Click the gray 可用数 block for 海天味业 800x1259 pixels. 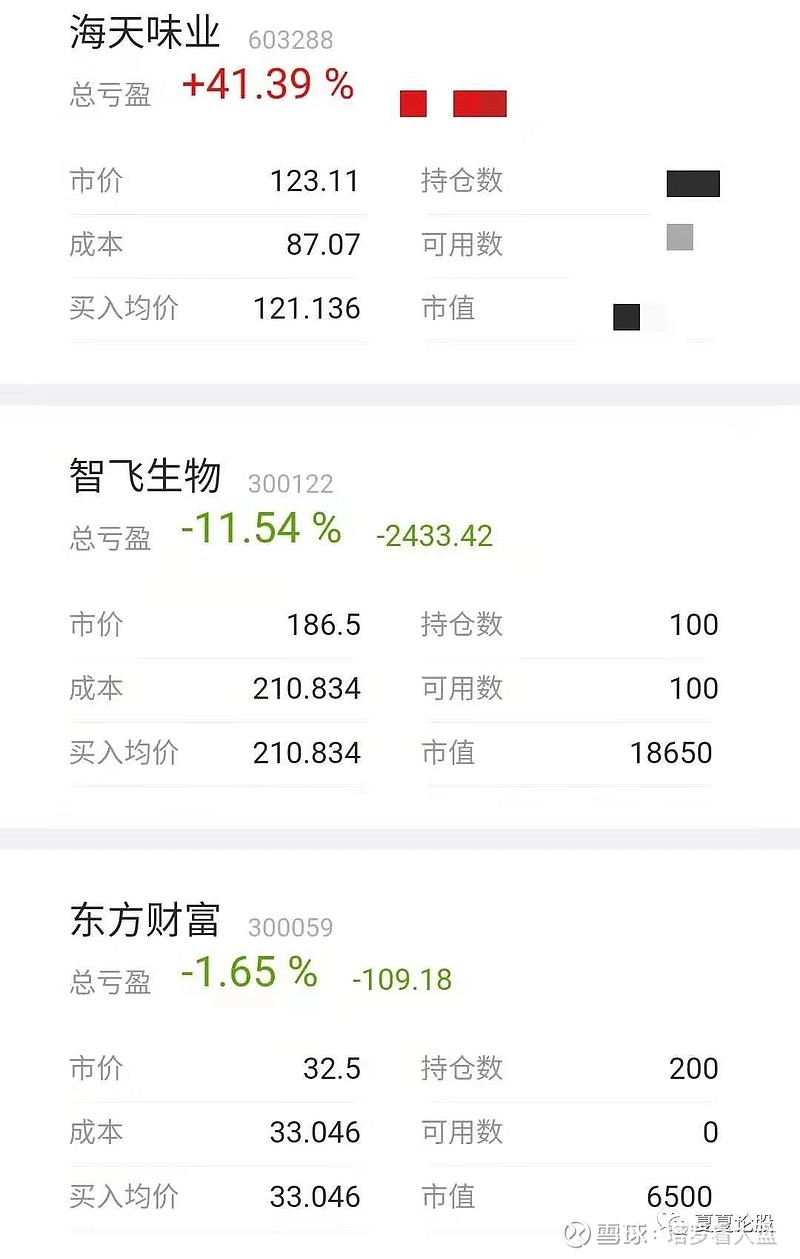679,239
